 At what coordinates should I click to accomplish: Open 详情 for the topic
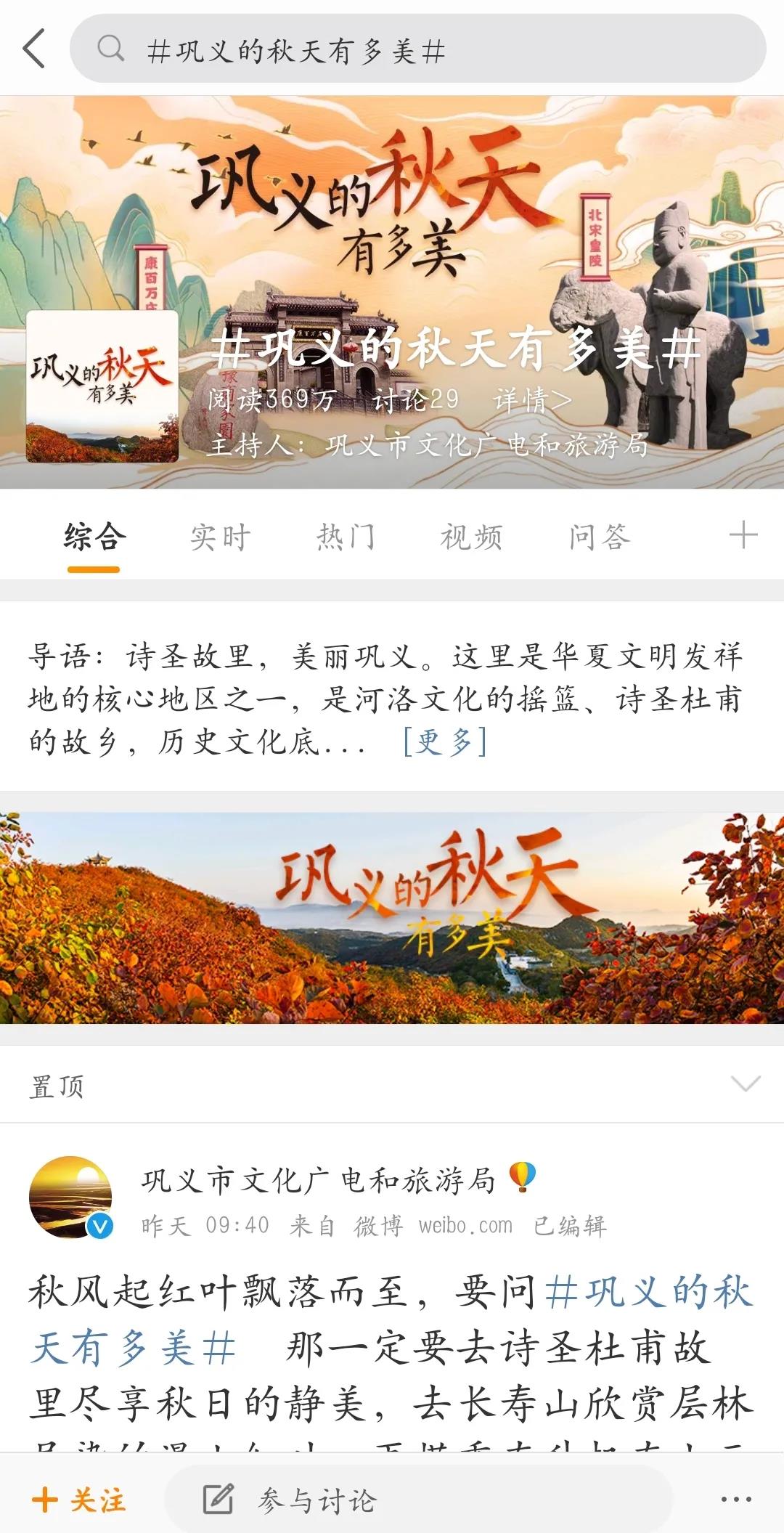point(532,399)
